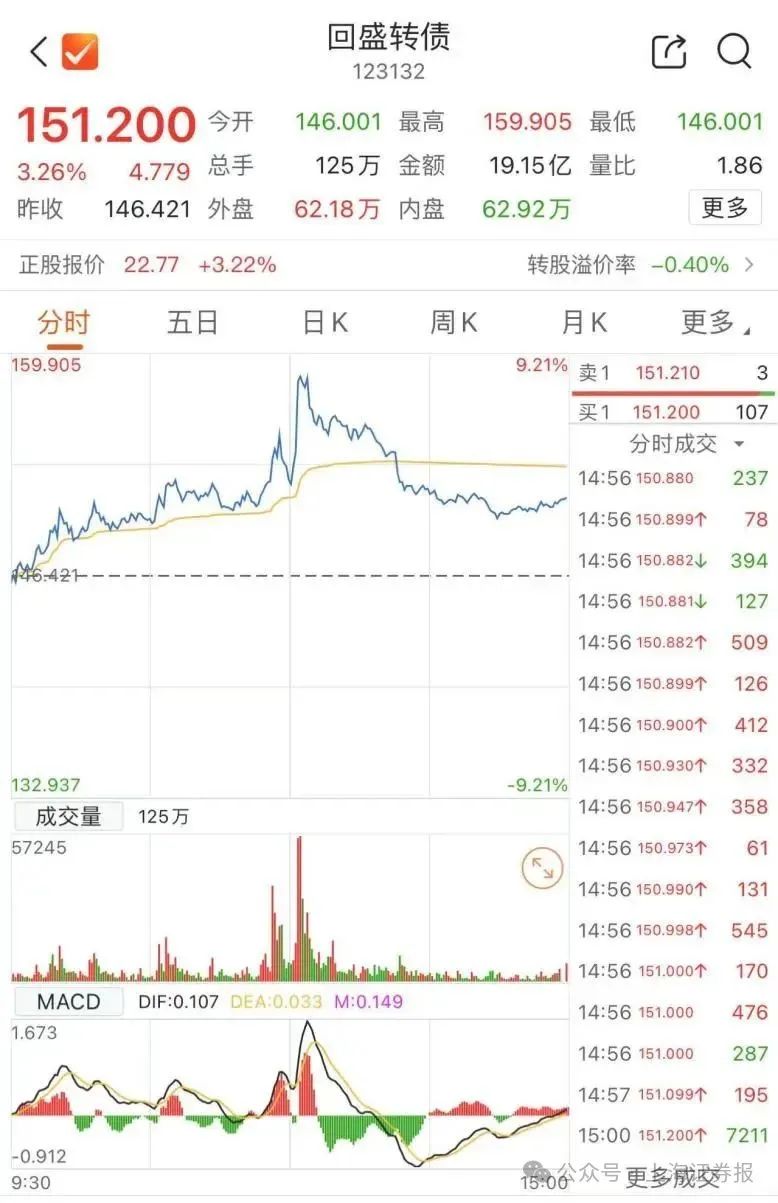Expand the chart to full screen
Viewport: 778px width, 1203px height.
coord(542,867)
